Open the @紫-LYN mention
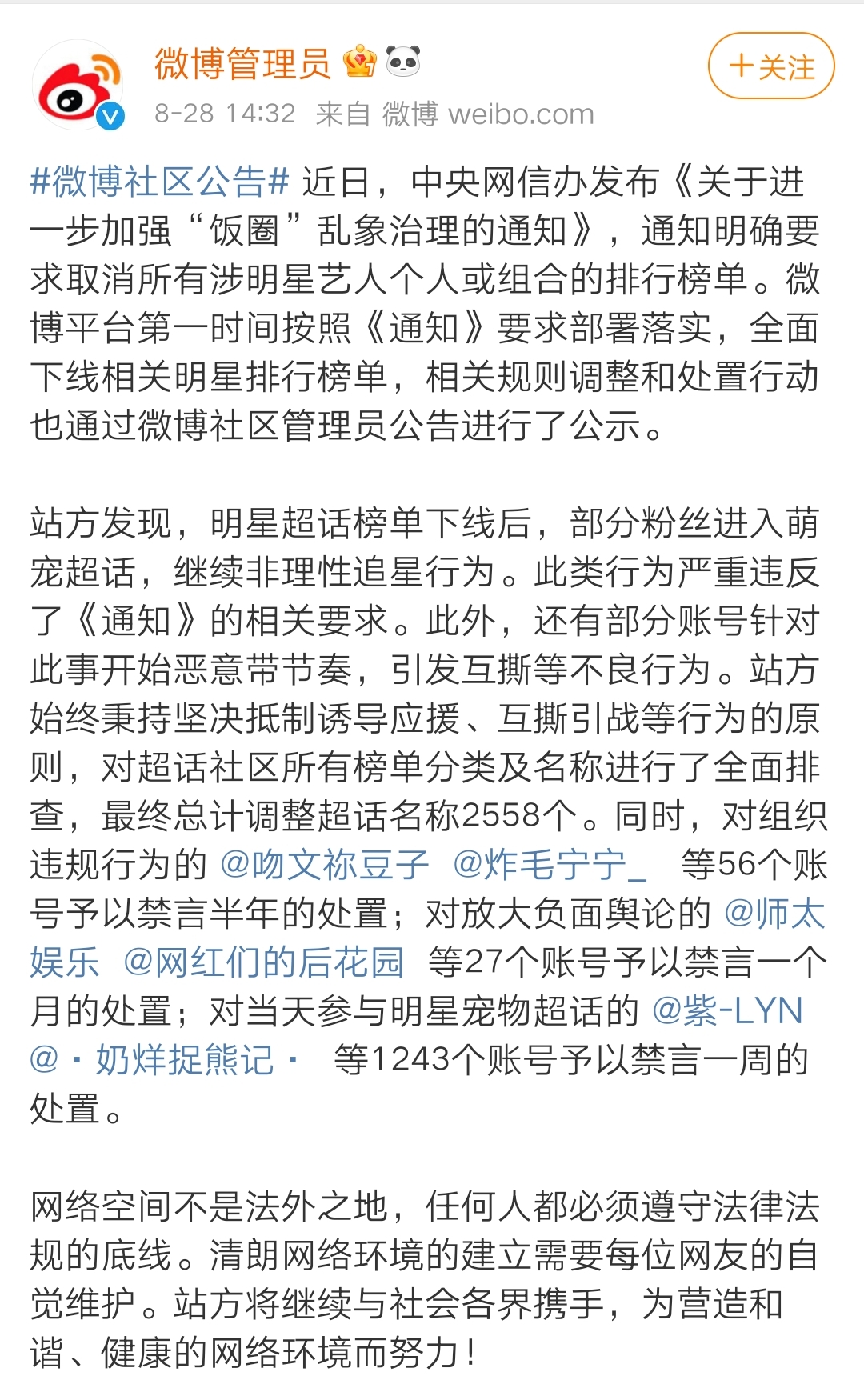Viewport: 864px width, 1400px height. tap(727, 1011)
